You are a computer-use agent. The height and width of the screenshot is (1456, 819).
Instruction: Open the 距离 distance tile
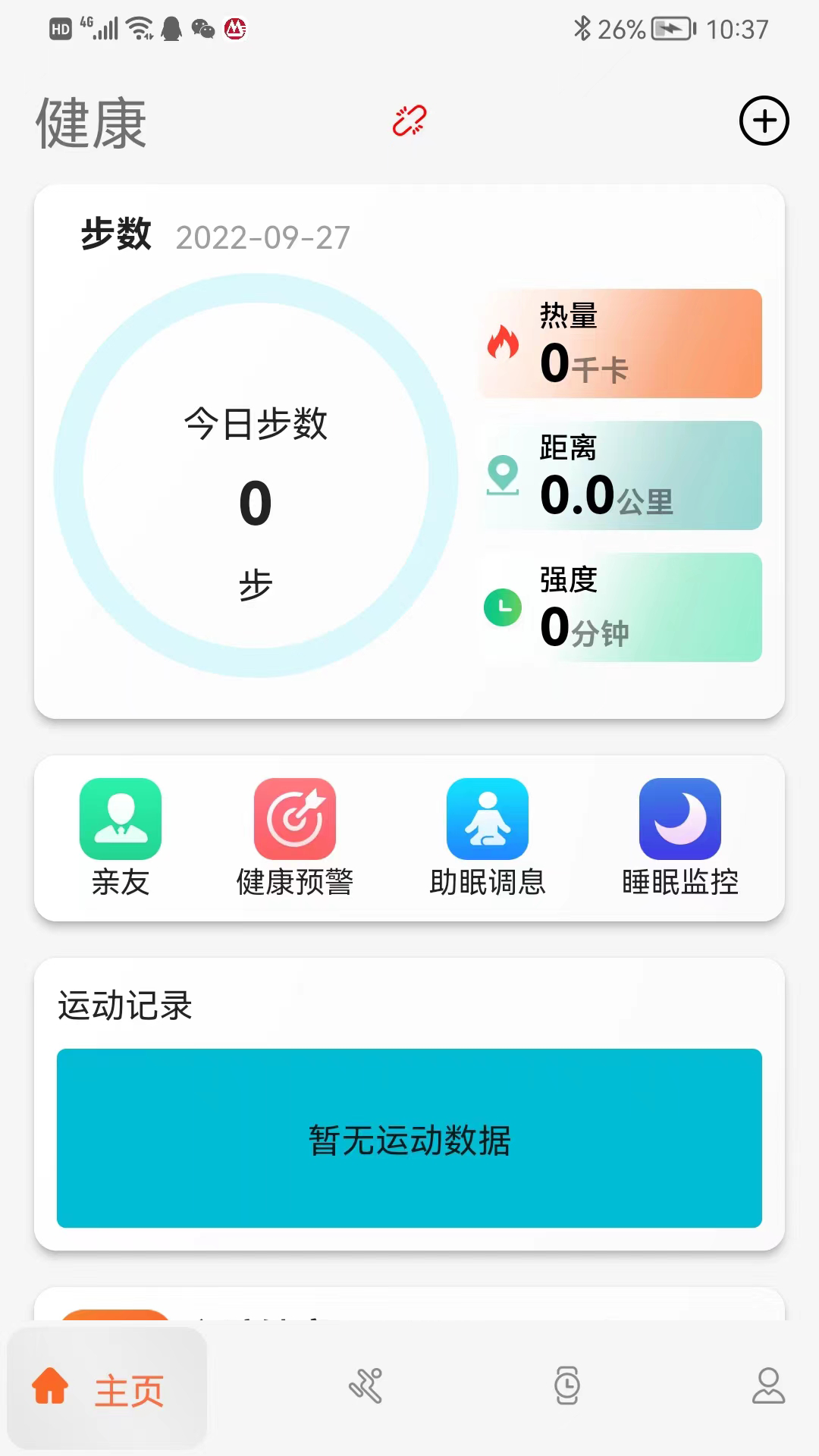tap(620, 475)
